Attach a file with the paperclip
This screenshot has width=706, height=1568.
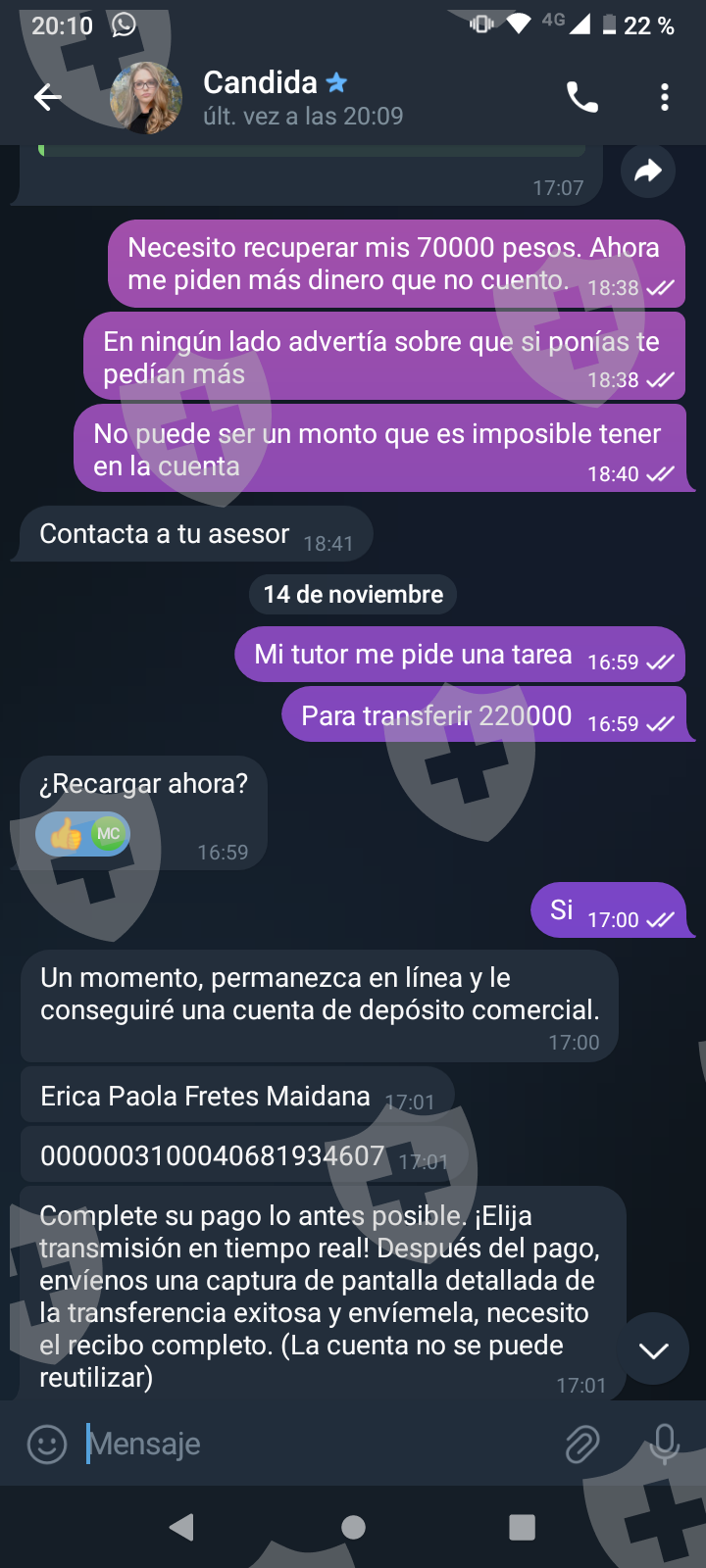582,1444
